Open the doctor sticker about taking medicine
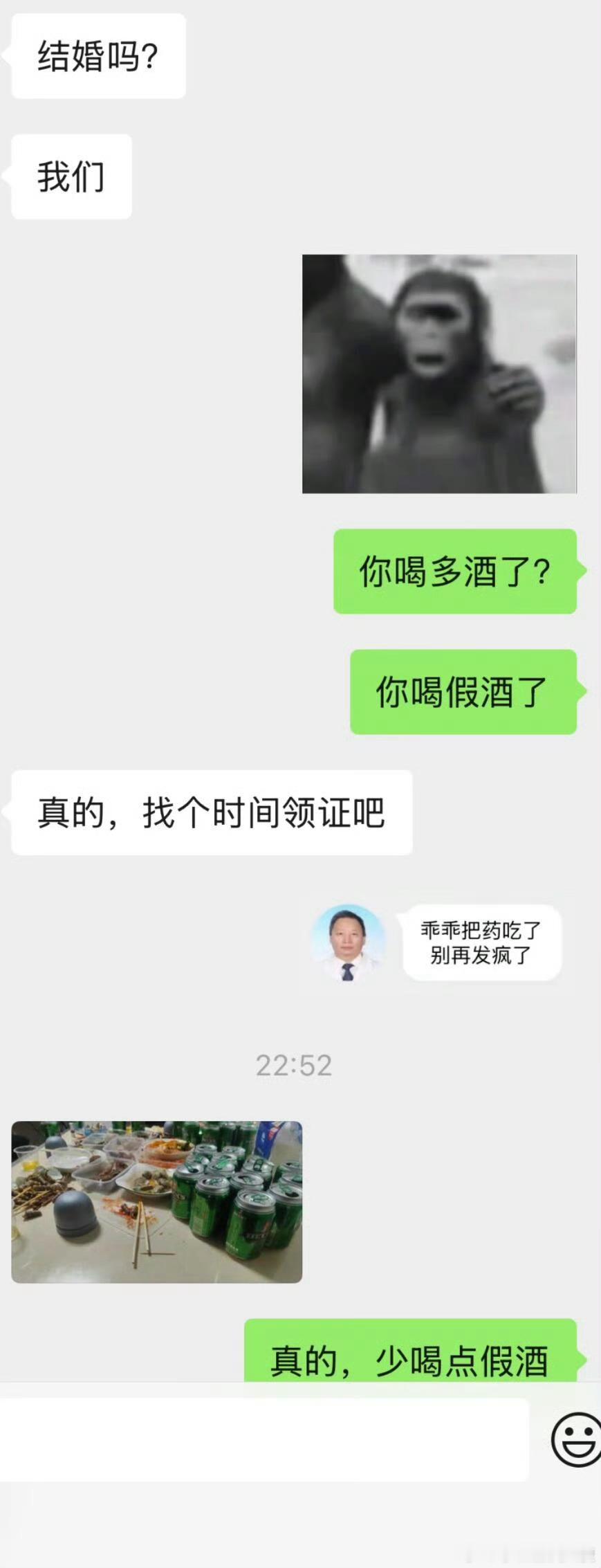This screenshot has width=601, height=1568. [x=437, y=942]
